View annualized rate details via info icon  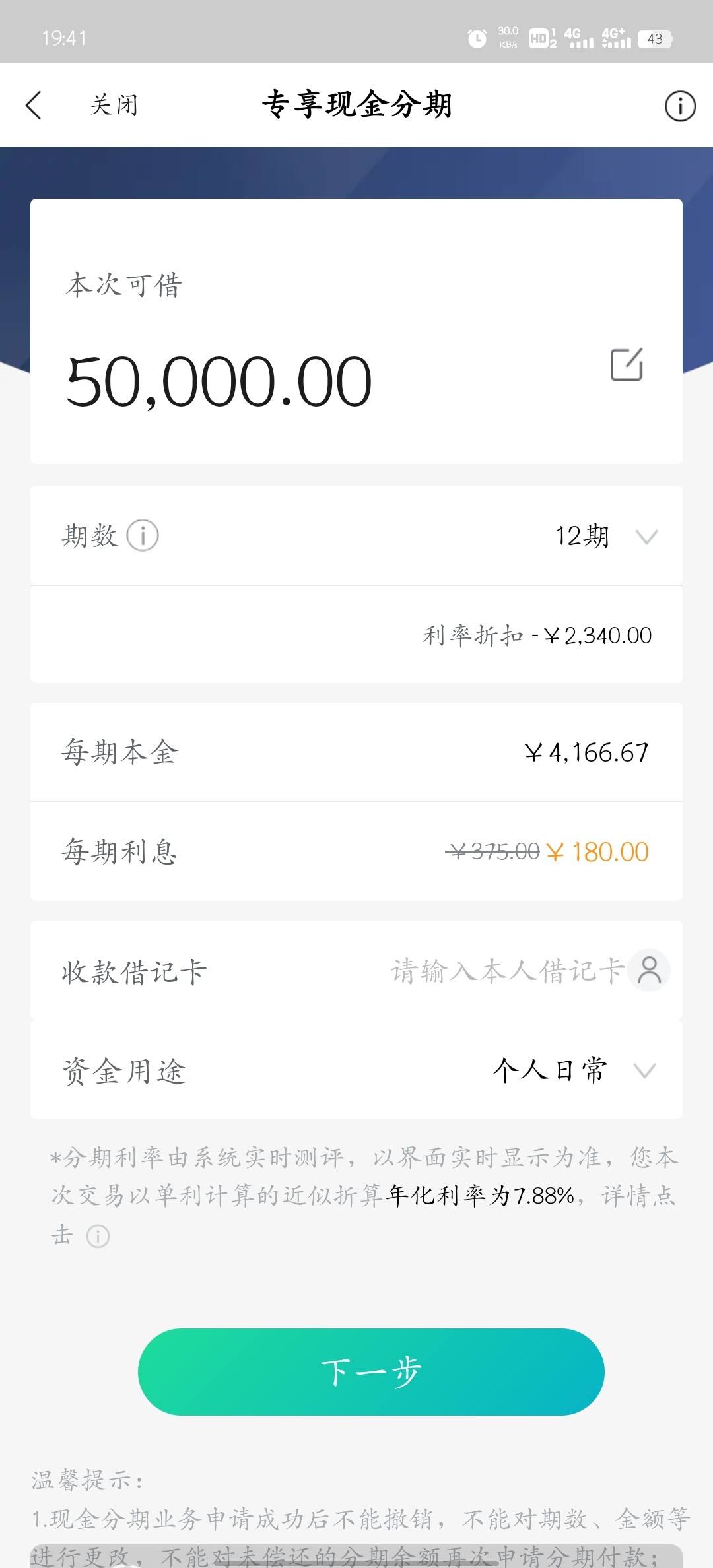[x=98, y=1236]
